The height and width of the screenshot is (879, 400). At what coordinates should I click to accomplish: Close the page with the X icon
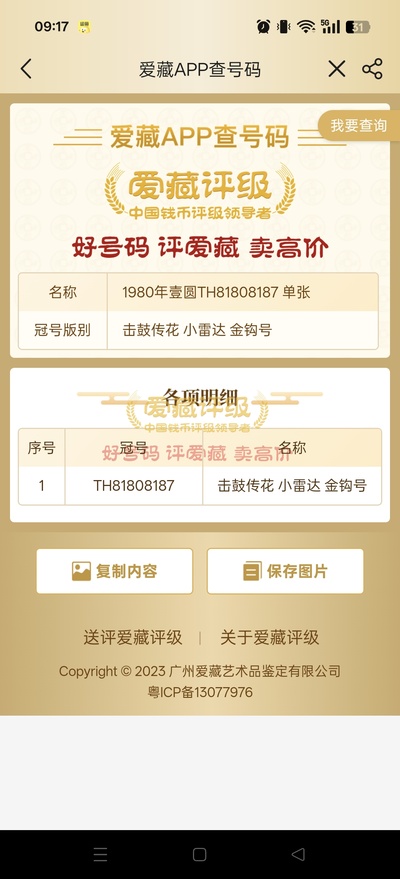pos(336,69)
